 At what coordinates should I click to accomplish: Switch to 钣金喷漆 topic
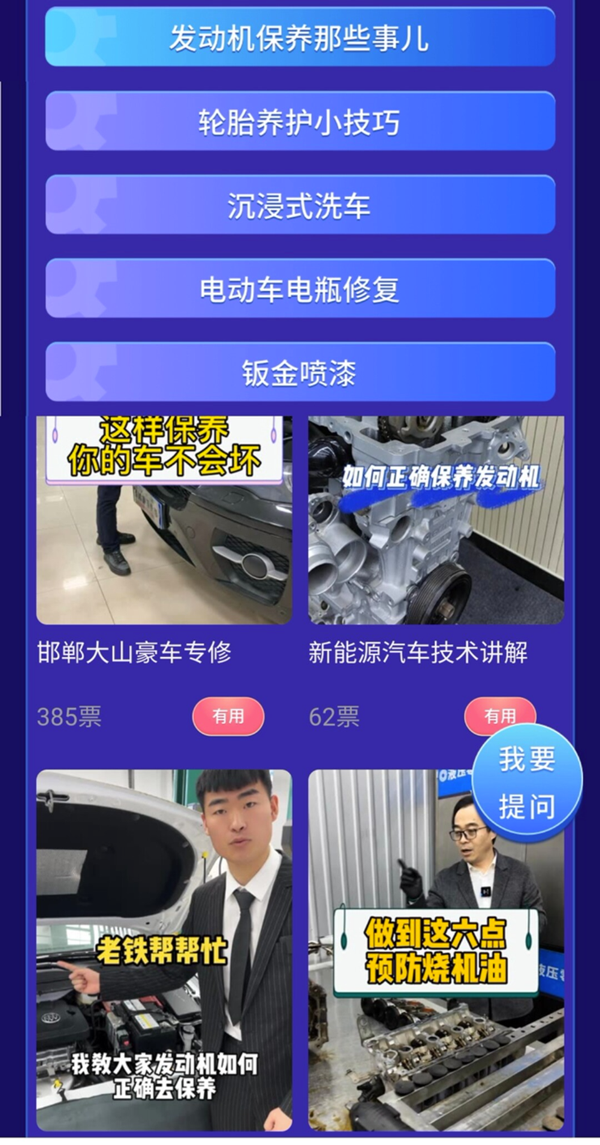300,373
